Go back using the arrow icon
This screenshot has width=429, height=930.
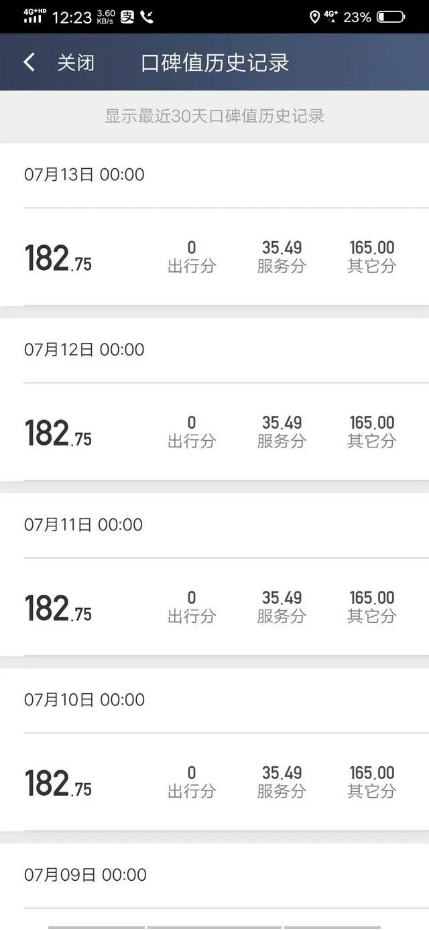point(30,62)
